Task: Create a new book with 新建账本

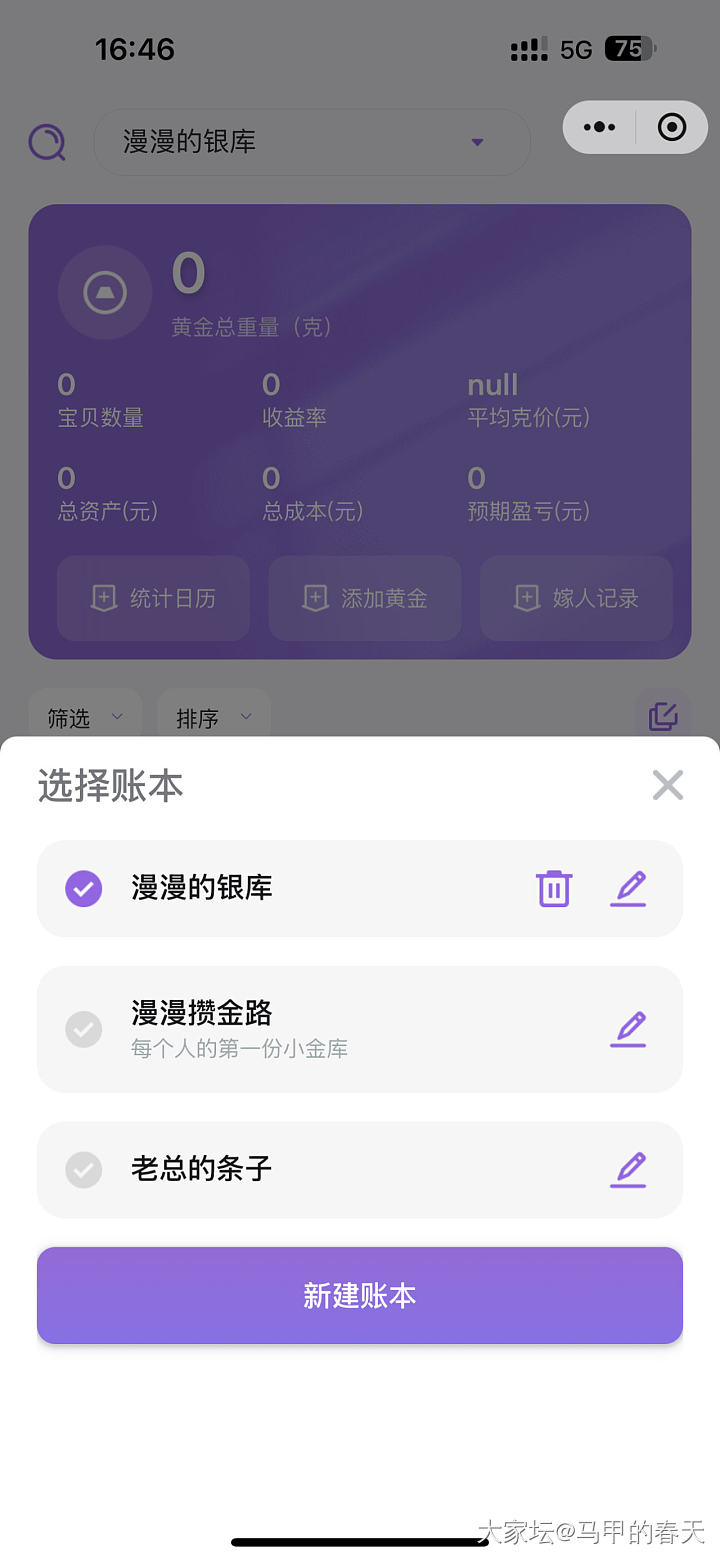Action: [360, 1295]
